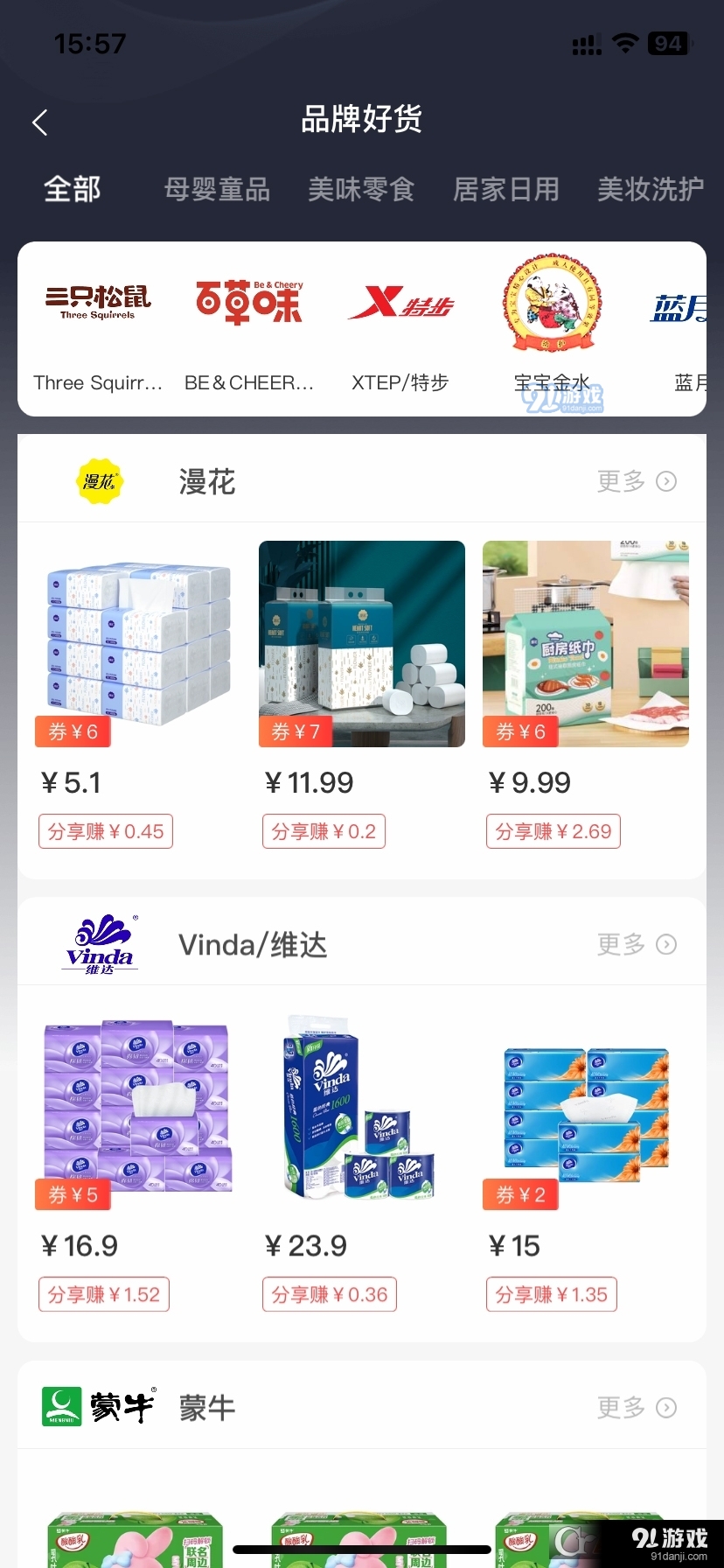Open the 厨房纸巾 kitchen towel product thumbnail

[585, 644]
